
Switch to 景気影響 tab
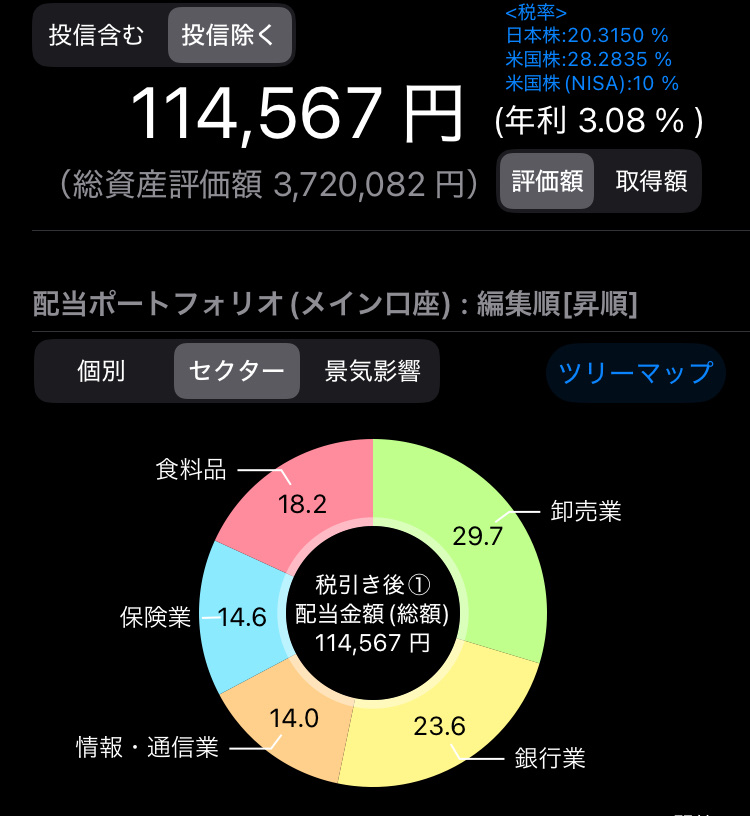(372, 372)
